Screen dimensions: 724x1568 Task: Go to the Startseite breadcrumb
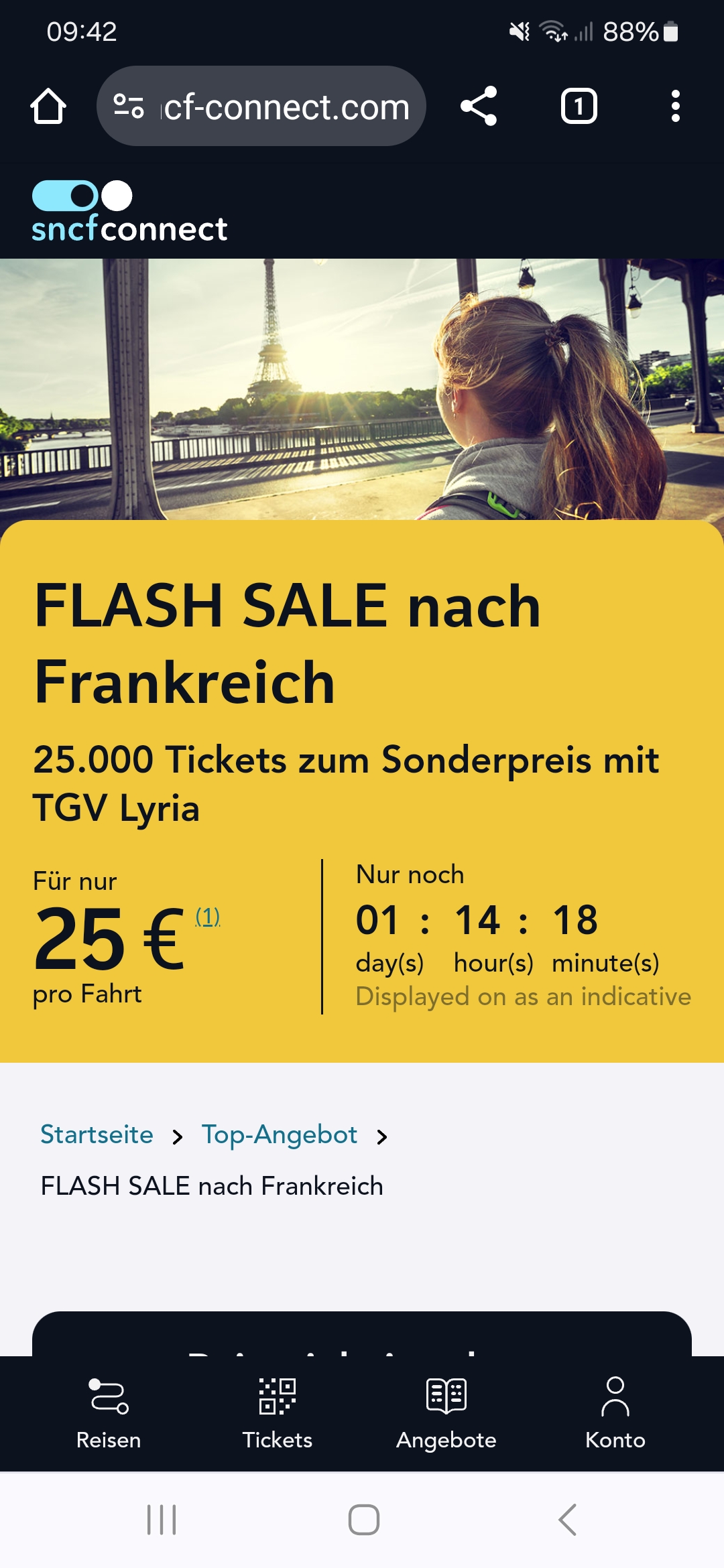coord(97,1134)
